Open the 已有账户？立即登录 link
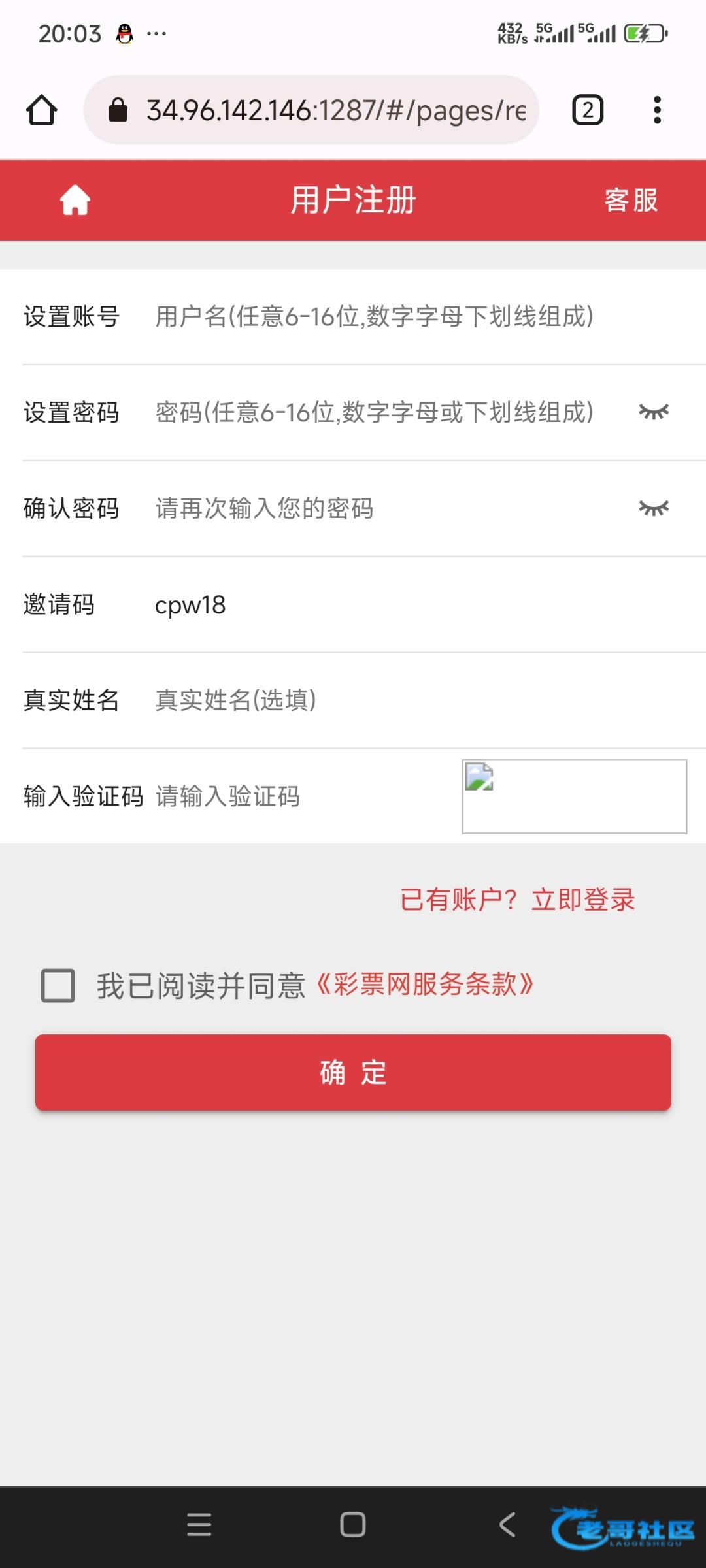 (517, 900)
